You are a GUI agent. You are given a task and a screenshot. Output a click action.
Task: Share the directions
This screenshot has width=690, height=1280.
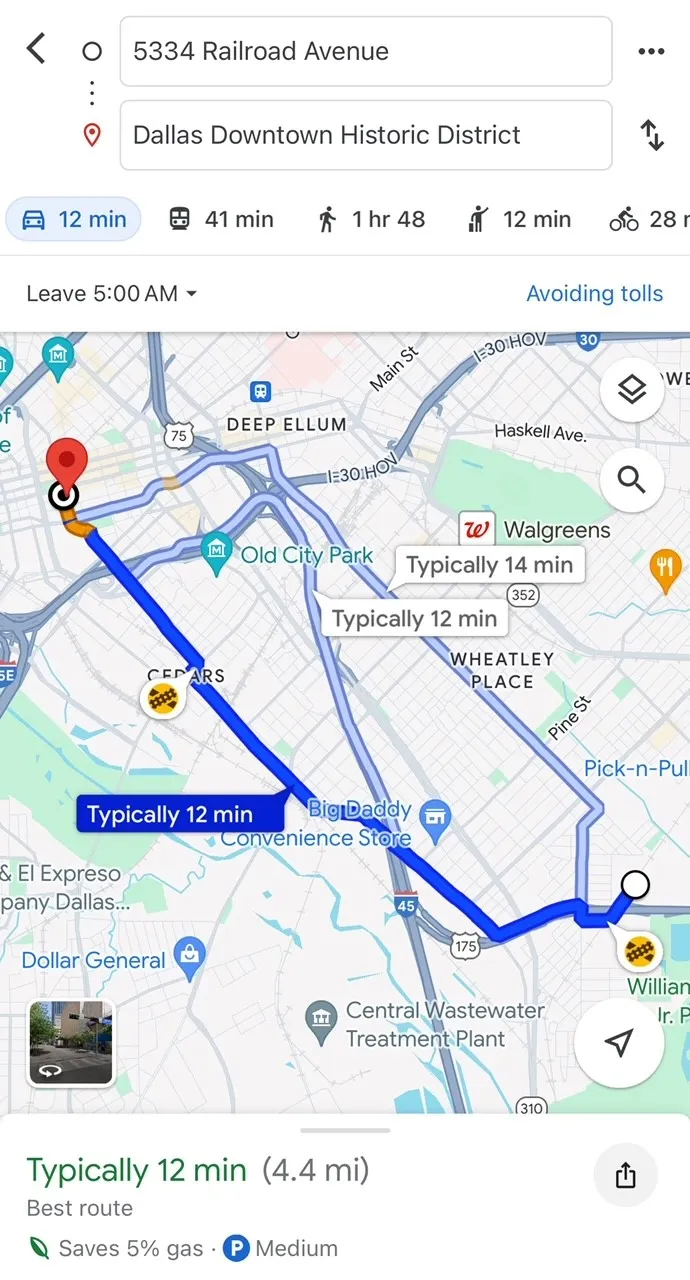click(625, 1176)
